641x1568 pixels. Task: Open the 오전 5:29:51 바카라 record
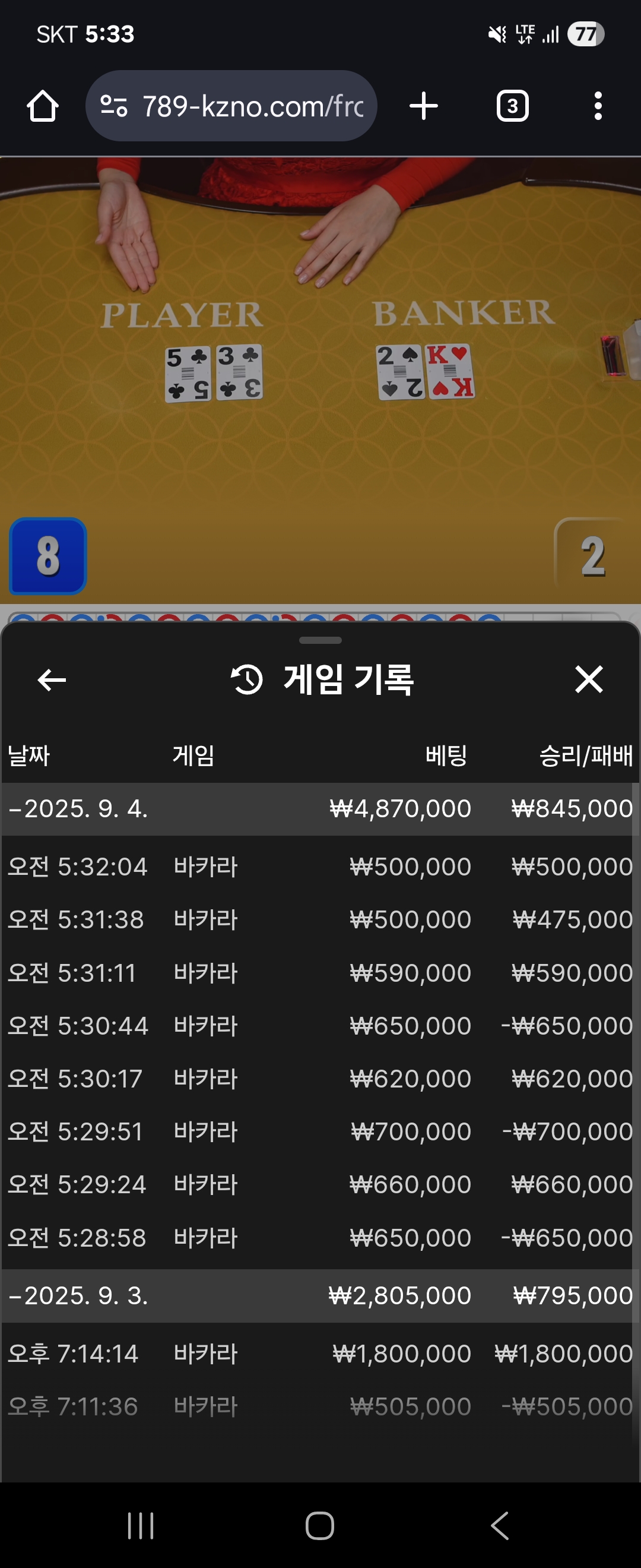(320, 1131)
